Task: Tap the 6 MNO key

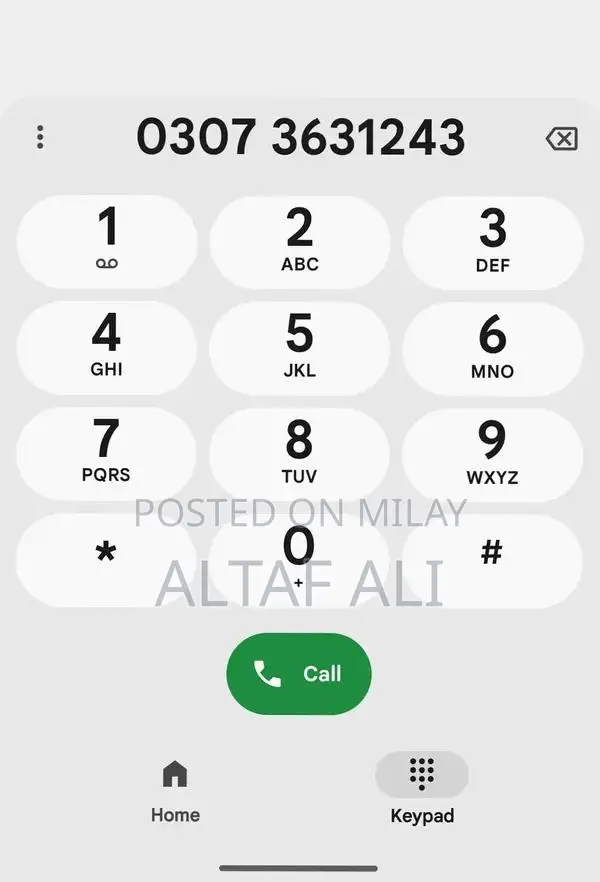Action: (492, 347)
